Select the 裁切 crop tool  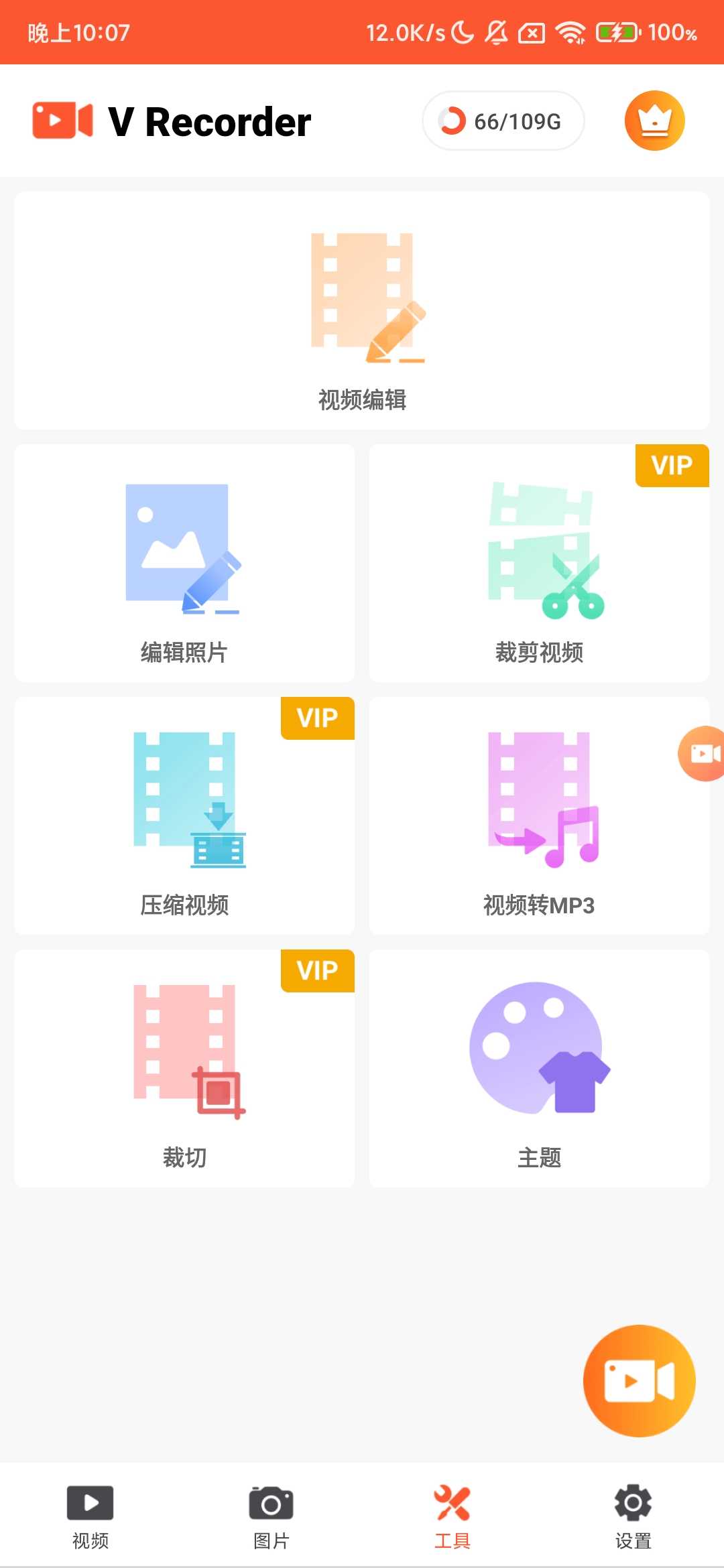coord(183,1070)
